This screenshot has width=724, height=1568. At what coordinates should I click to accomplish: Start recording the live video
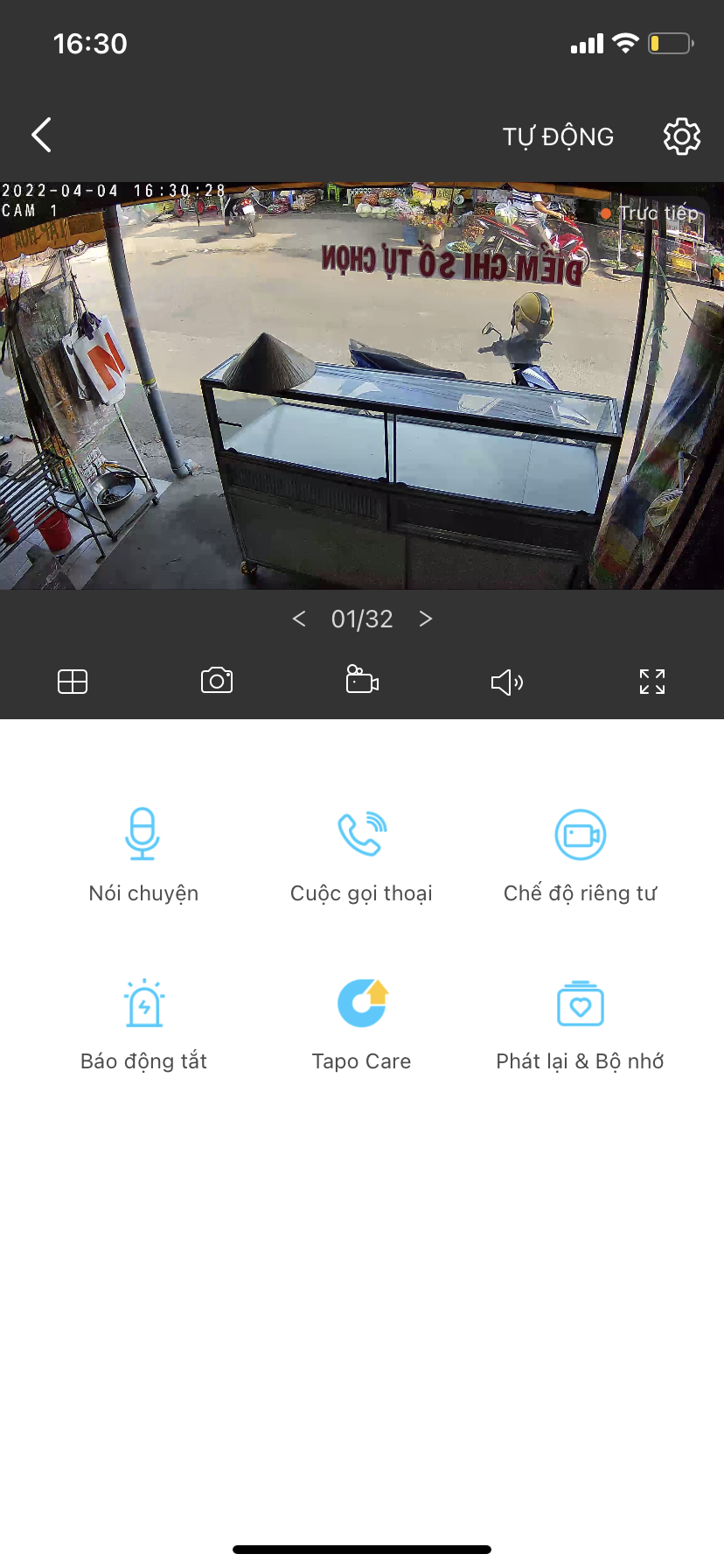(x=362, y=681)
